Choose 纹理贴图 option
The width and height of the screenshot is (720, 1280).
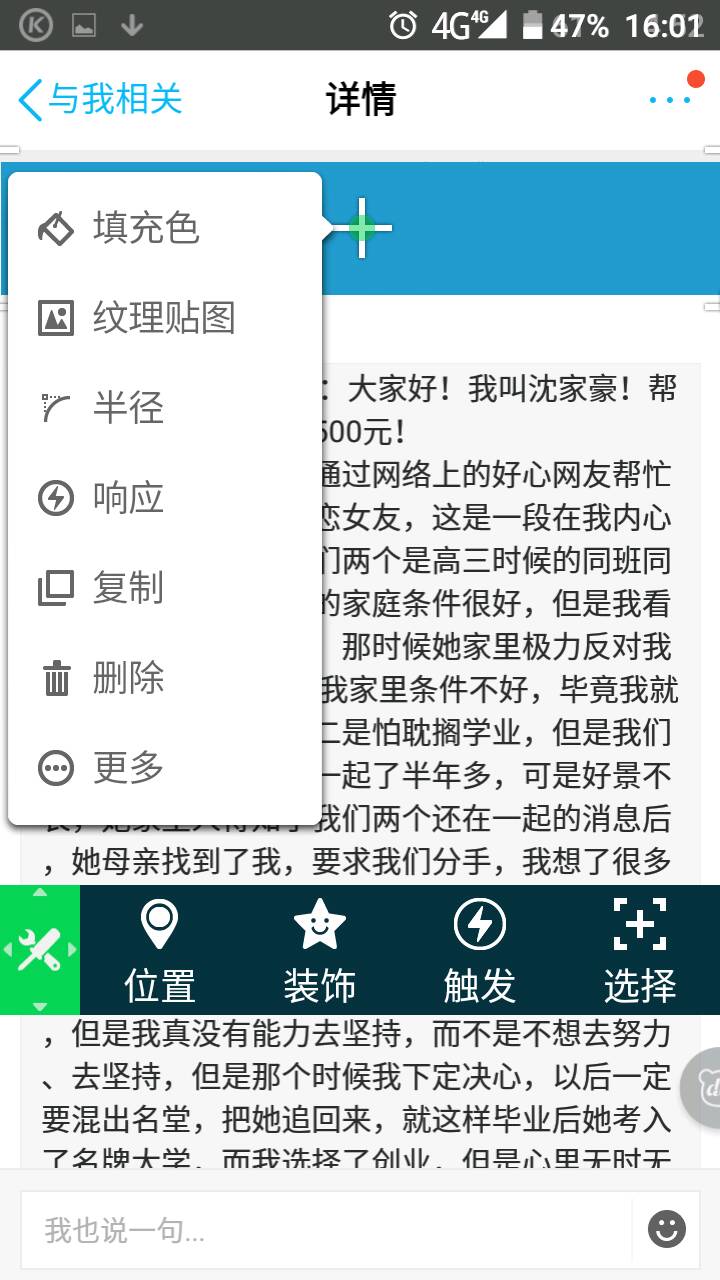[x=164, y=318]
